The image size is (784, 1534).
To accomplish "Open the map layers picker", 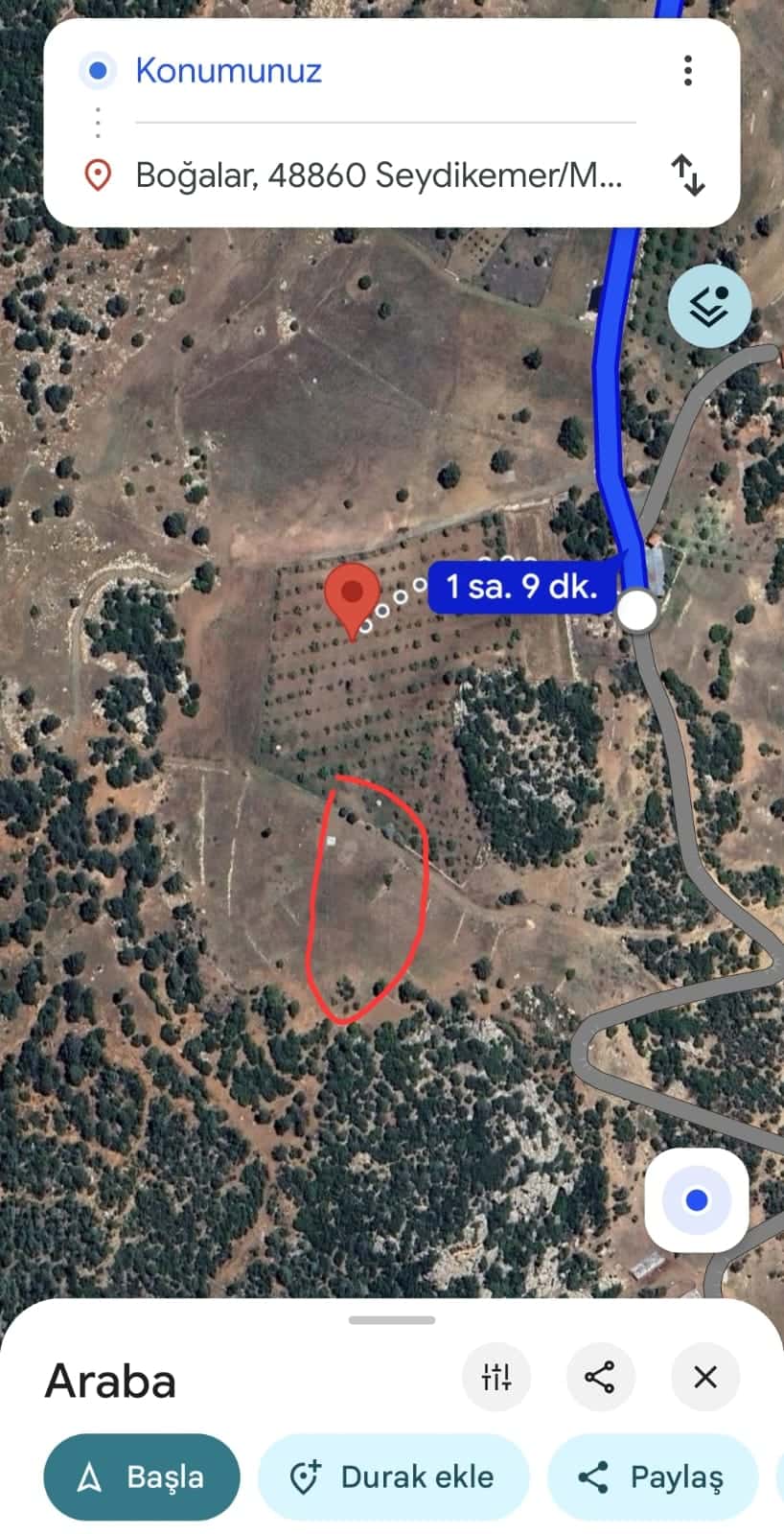I will tap(709, 306).
